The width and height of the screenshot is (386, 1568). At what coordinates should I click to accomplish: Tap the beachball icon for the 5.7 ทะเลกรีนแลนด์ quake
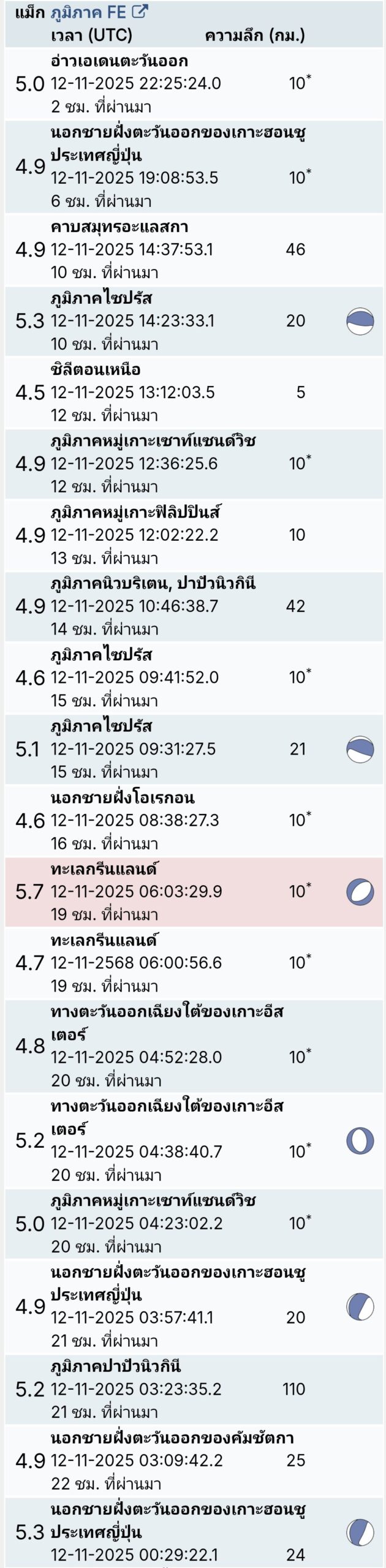[360, 892]
